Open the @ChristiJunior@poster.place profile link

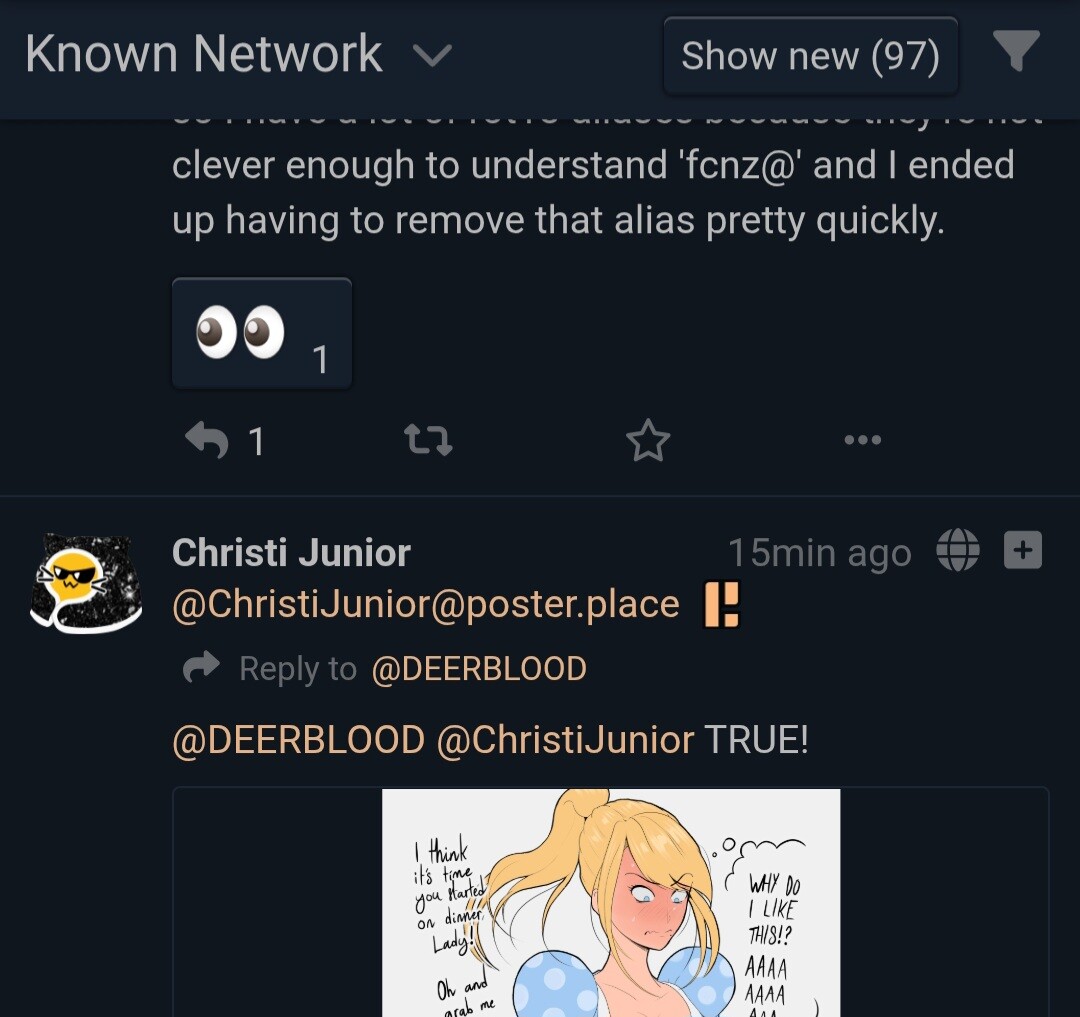tap(425, 604)
